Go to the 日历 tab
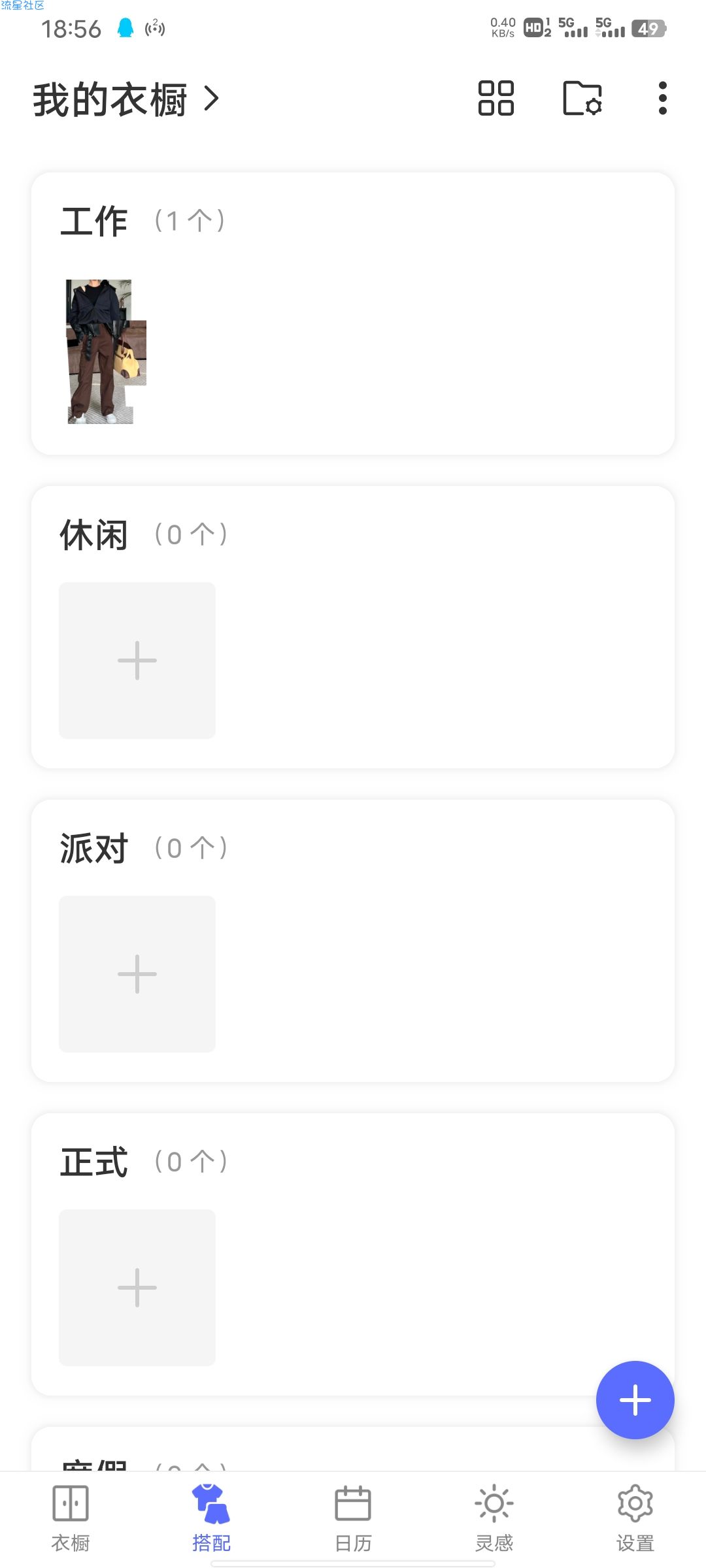706x1568 pixels. (x=353, y=1518)
